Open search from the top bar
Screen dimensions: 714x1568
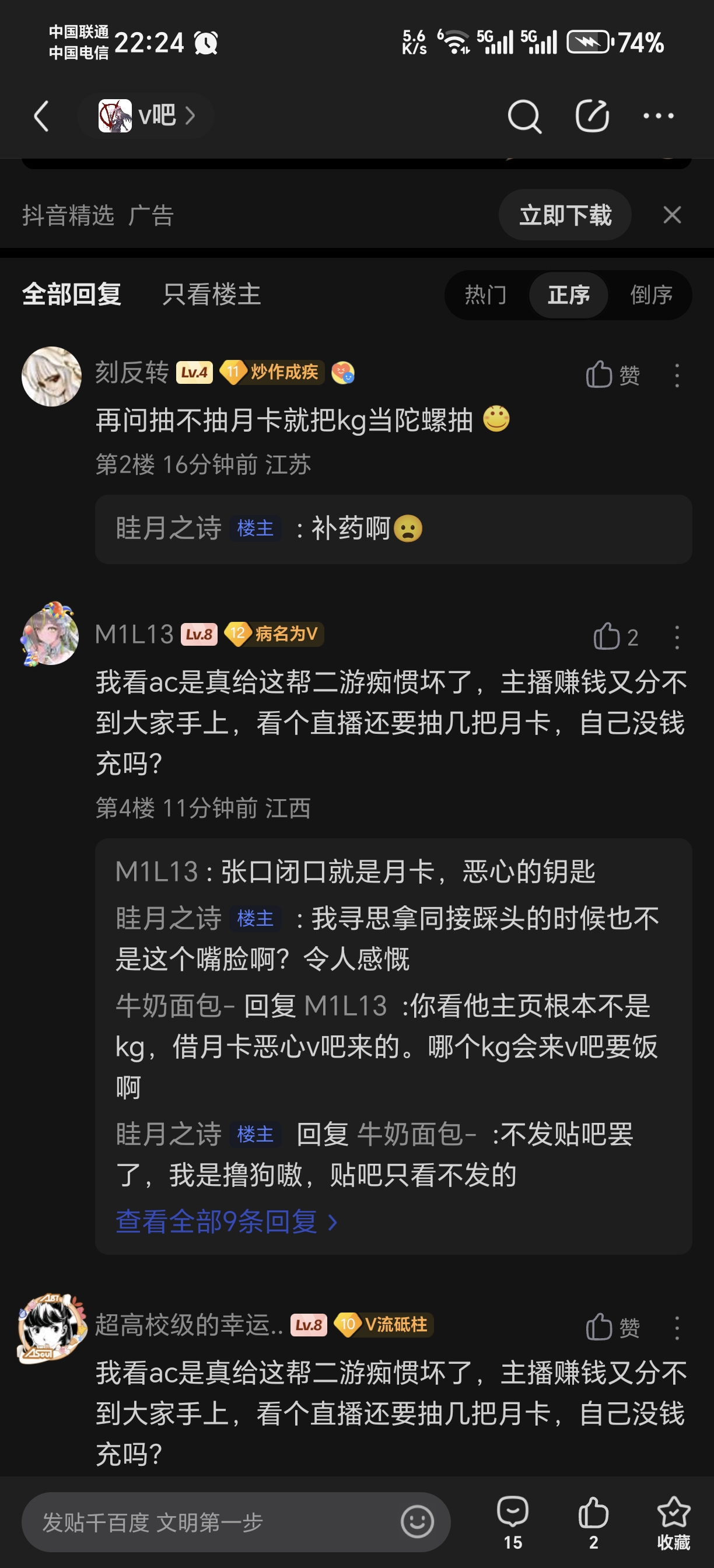point(524,116)
